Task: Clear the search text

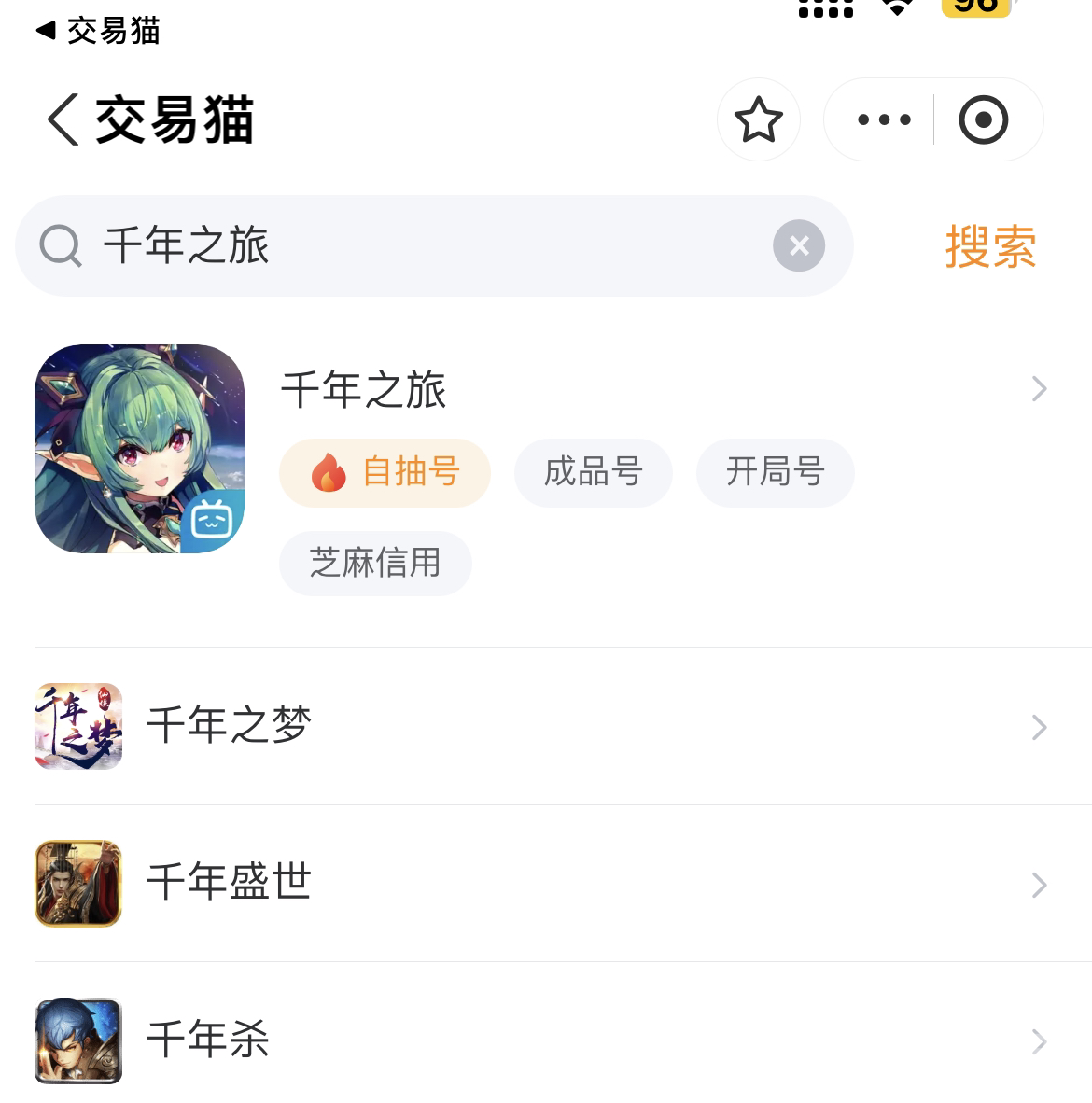Action: click(799, 246)
